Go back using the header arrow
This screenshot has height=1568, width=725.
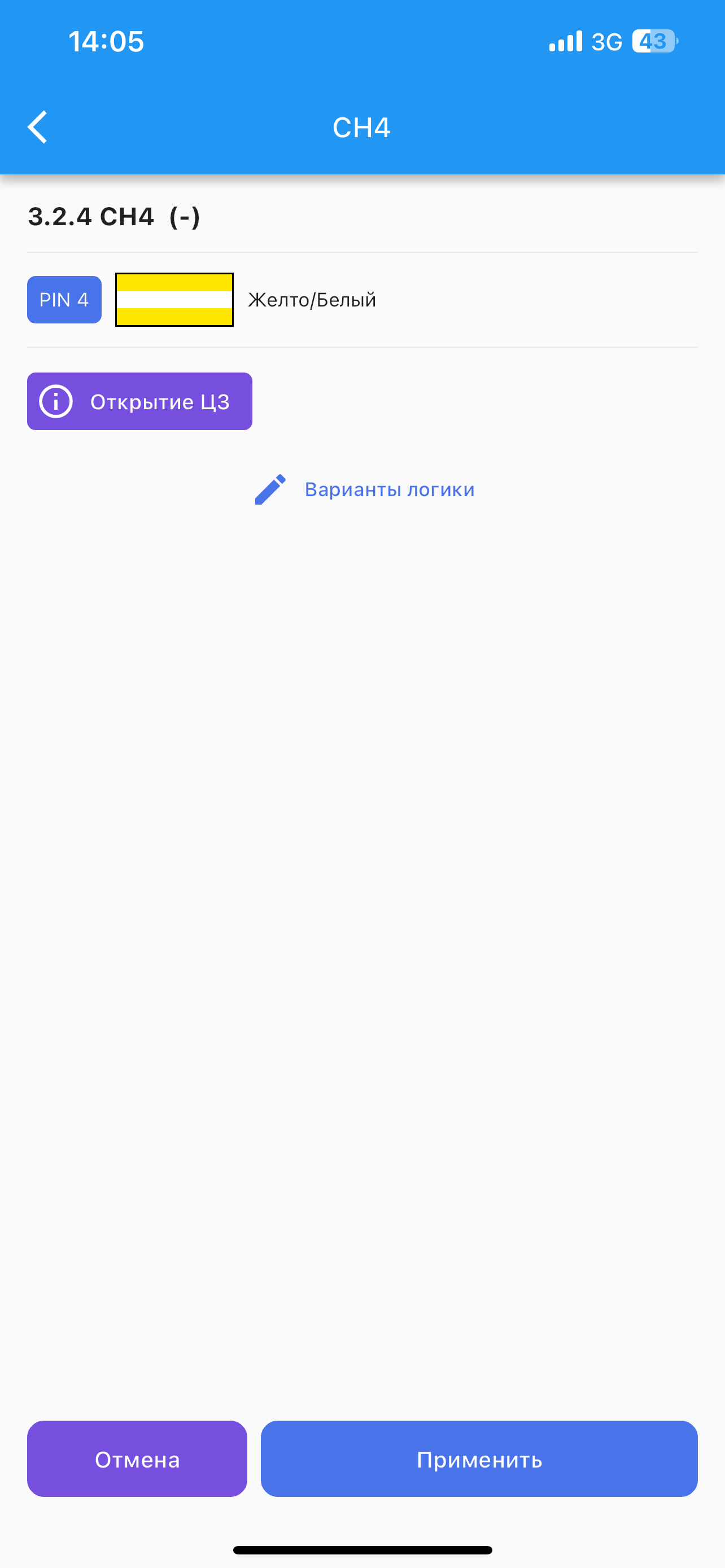(x=38, y=127)
